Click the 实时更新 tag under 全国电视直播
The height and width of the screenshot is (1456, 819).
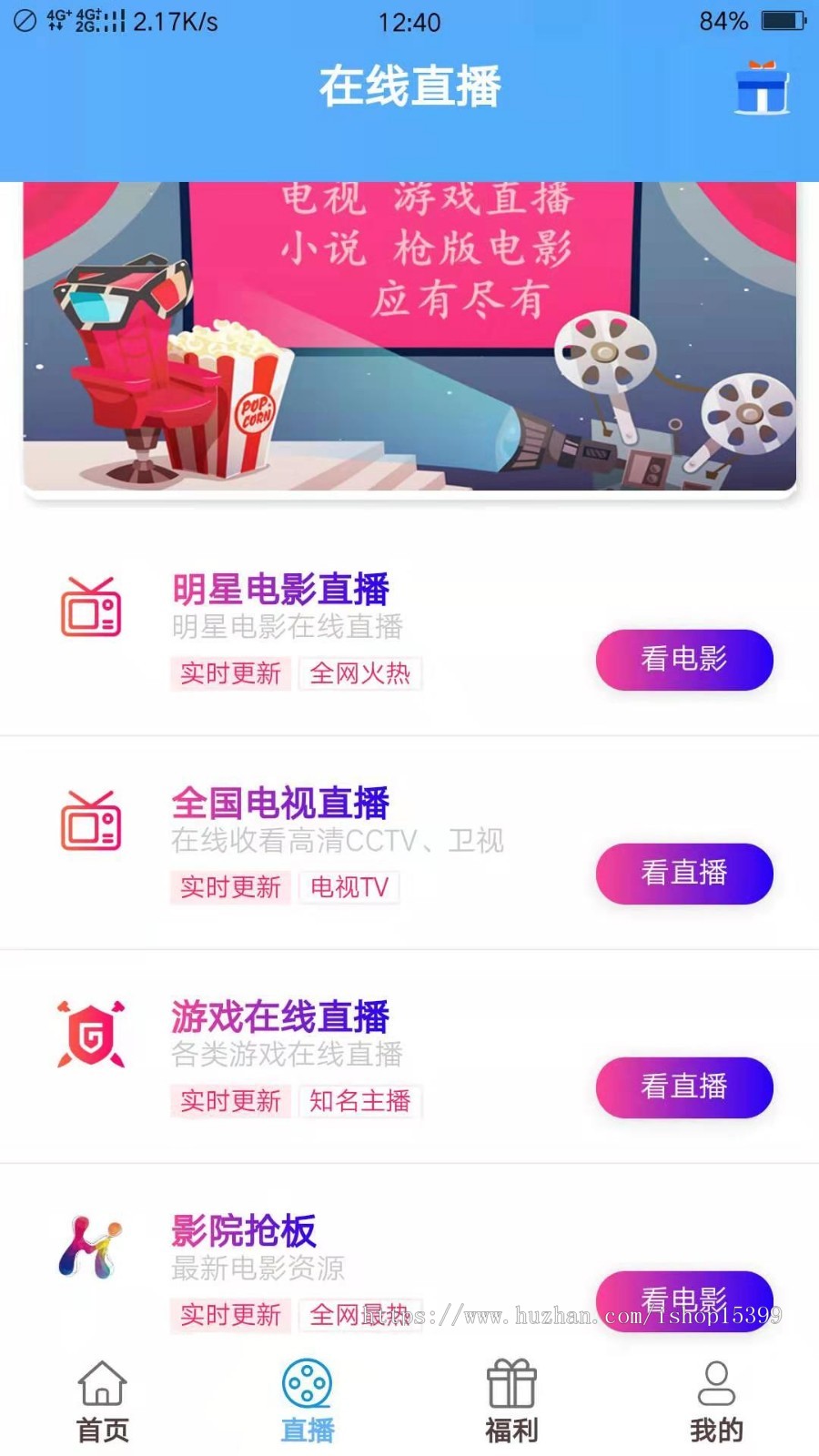point(230,887)
